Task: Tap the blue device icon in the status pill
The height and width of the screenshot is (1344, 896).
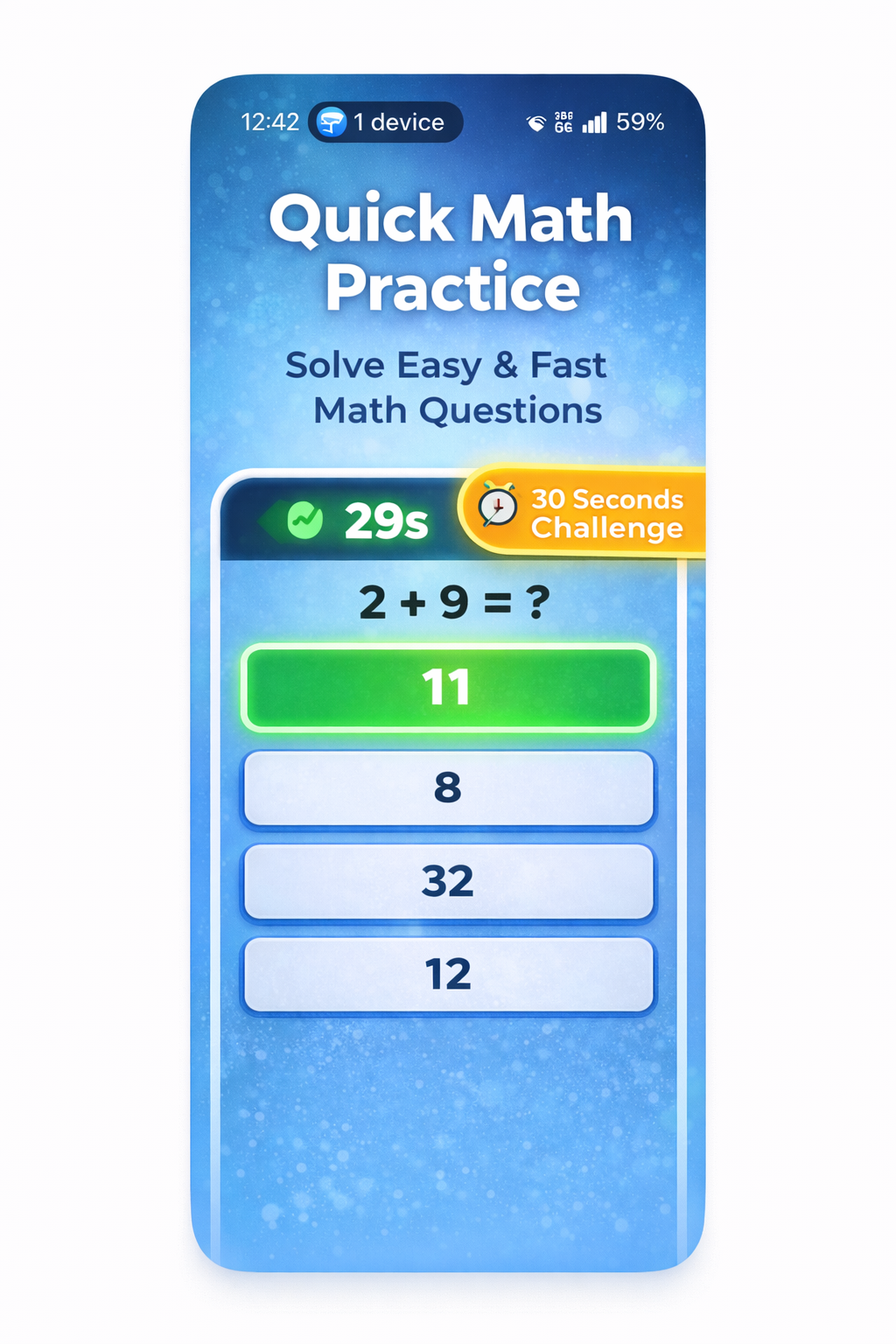Action: click(332, 122)
